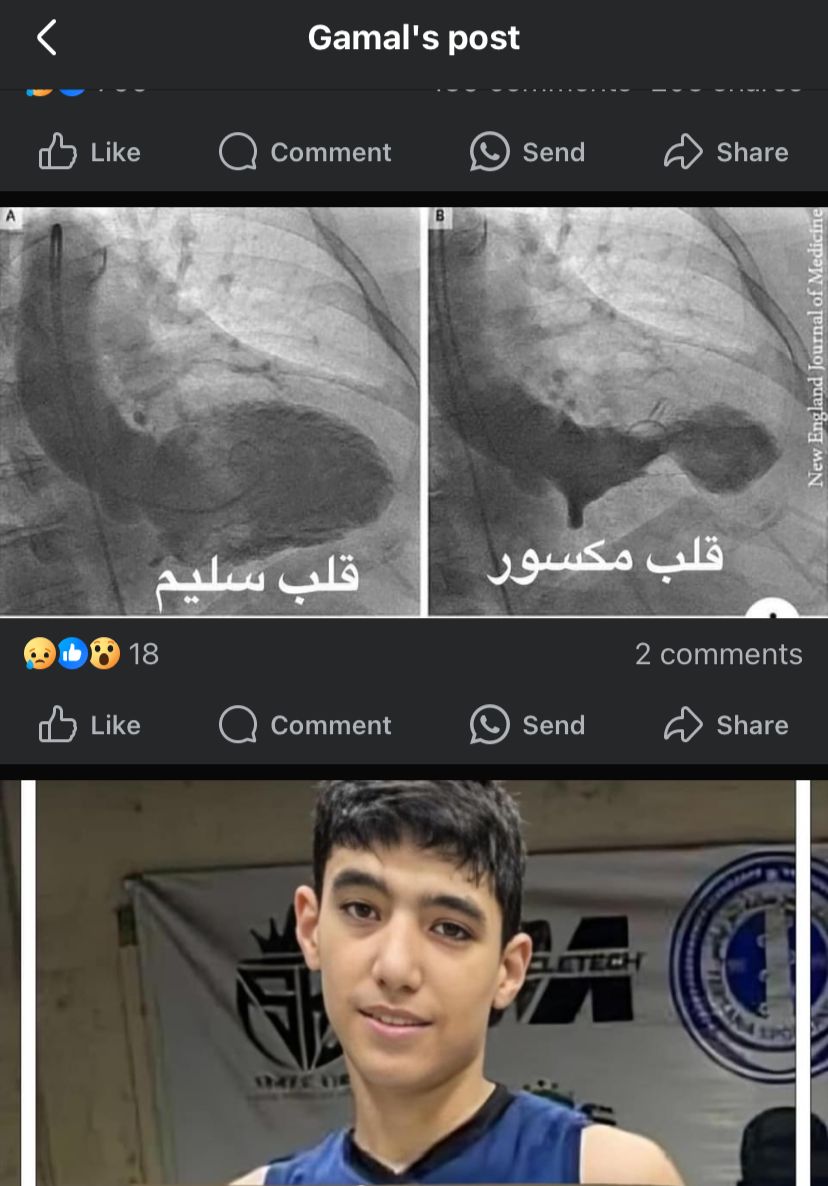This screenshot has height=1186, width=828.
Task: Open the heart X-ray comparison image
Action: [412, 410]
